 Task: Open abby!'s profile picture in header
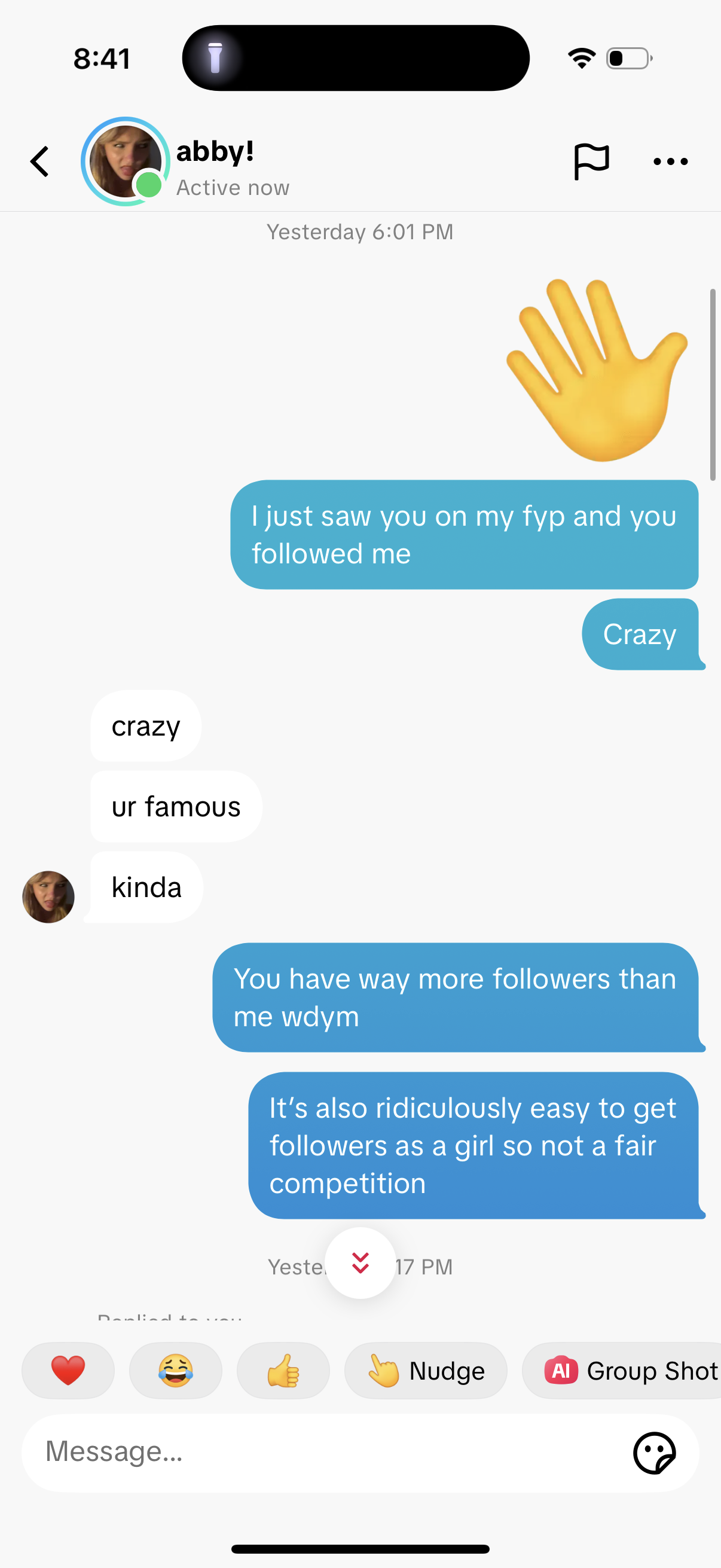[x=125, y=162]
